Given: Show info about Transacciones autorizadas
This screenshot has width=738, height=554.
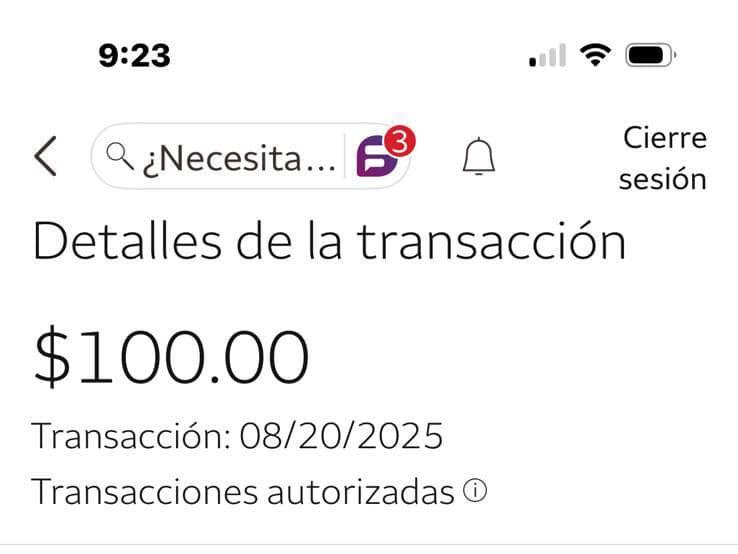Looking at the screenshot, I should (x=476, y=492).
